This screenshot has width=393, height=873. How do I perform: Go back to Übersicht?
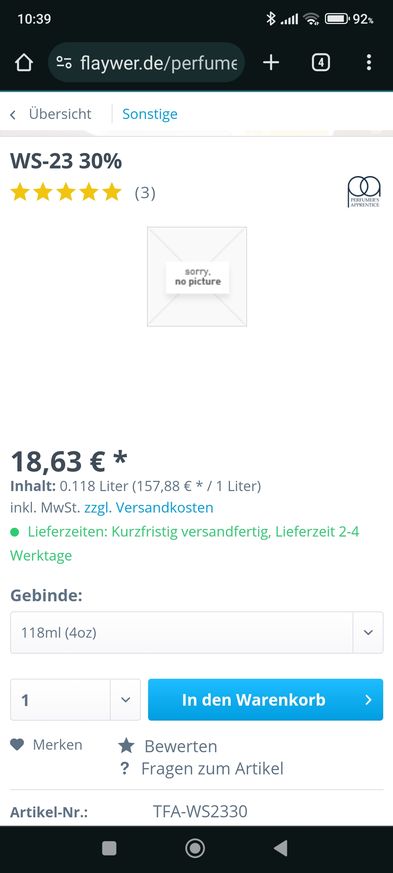tap(51, 114)
